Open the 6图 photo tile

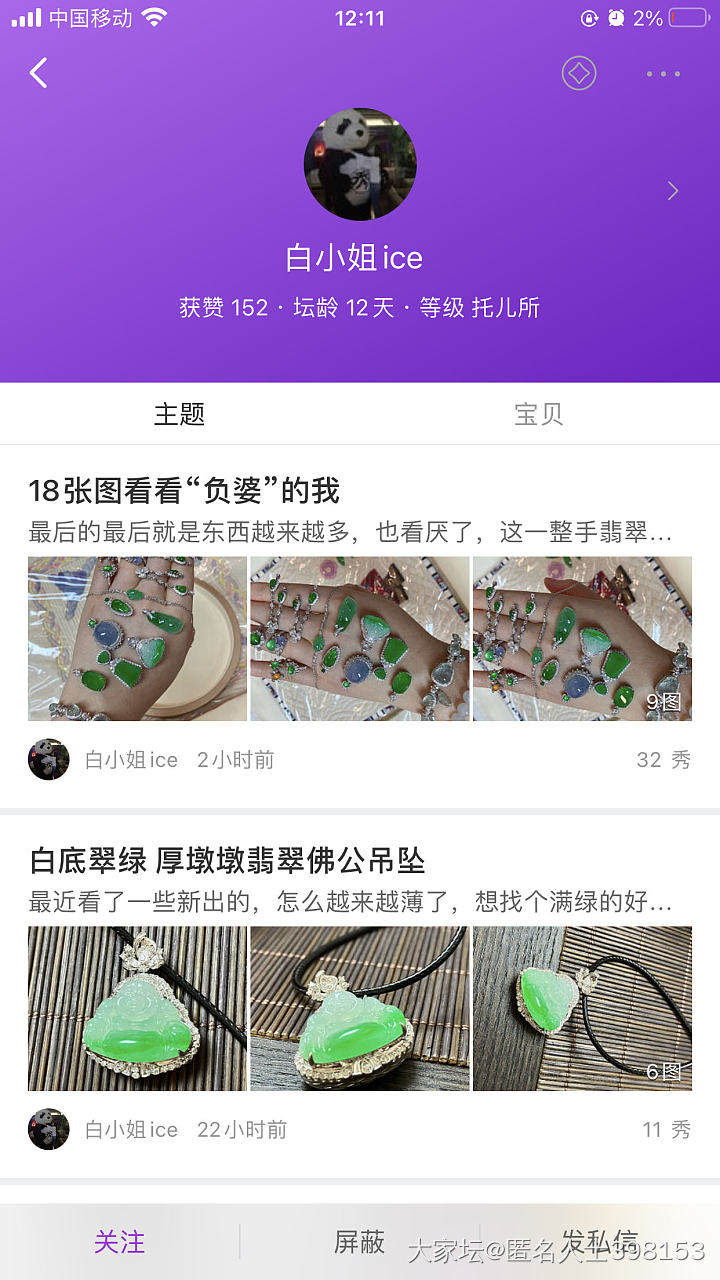[582, 1008]
